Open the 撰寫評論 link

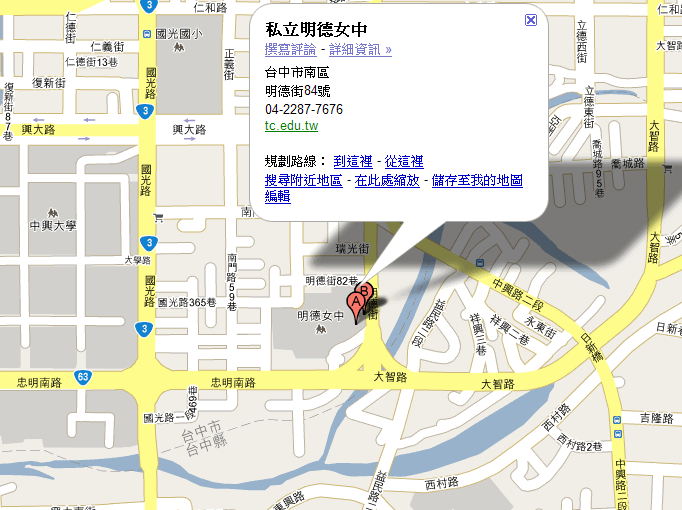(290, 49)
